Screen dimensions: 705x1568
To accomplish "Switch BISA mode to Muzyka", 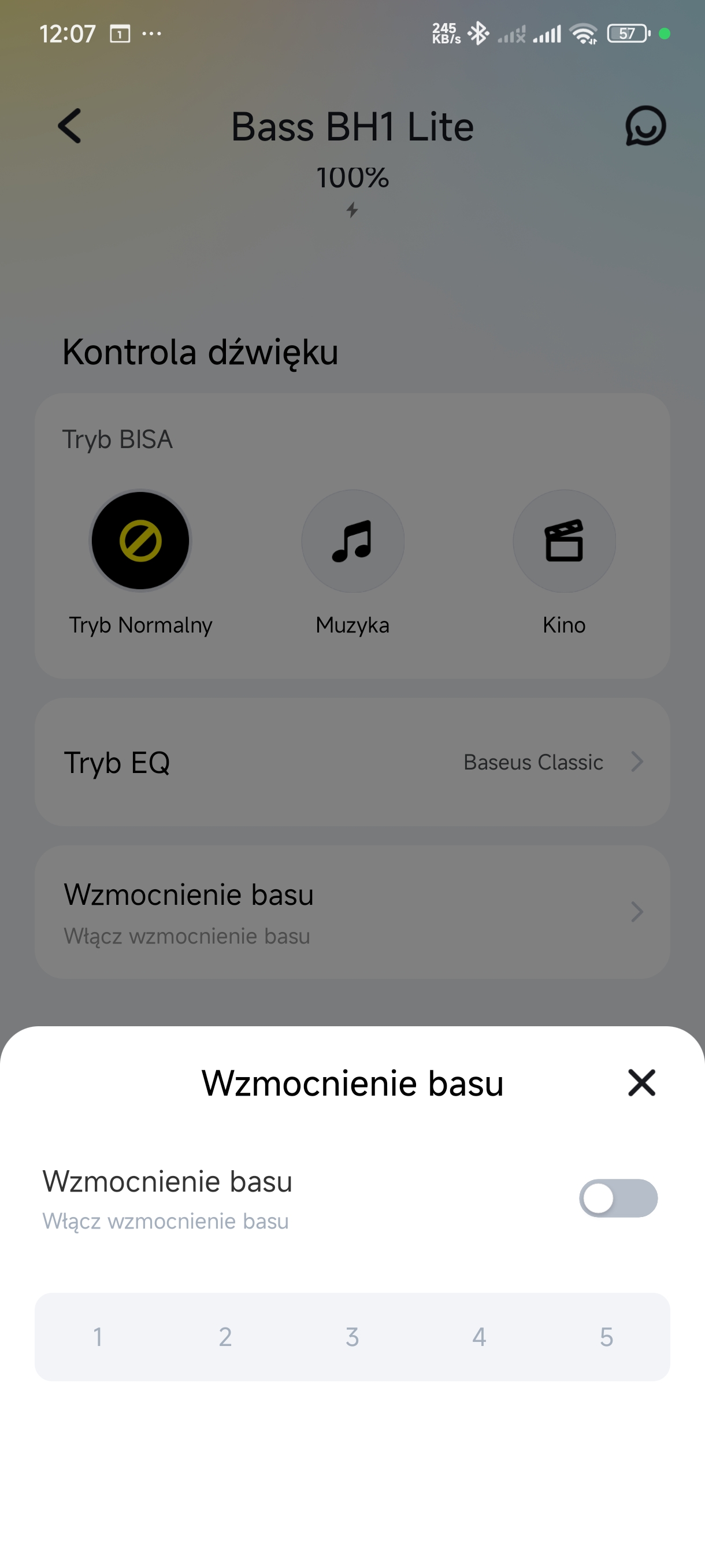I will point(353,541).
